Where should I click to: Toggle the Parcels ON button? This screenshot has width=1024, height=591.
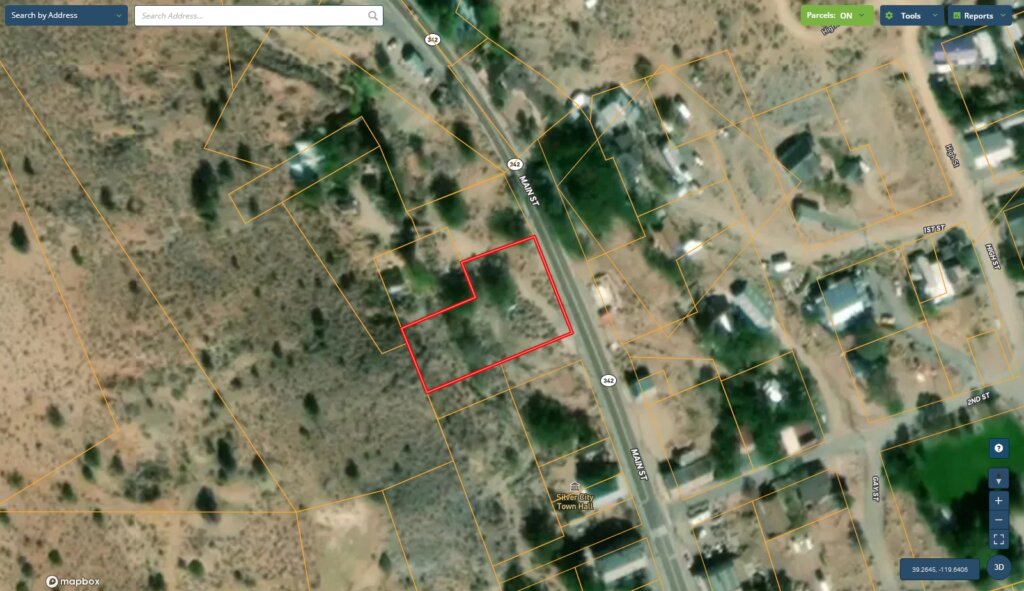click(x=837, y=15)
